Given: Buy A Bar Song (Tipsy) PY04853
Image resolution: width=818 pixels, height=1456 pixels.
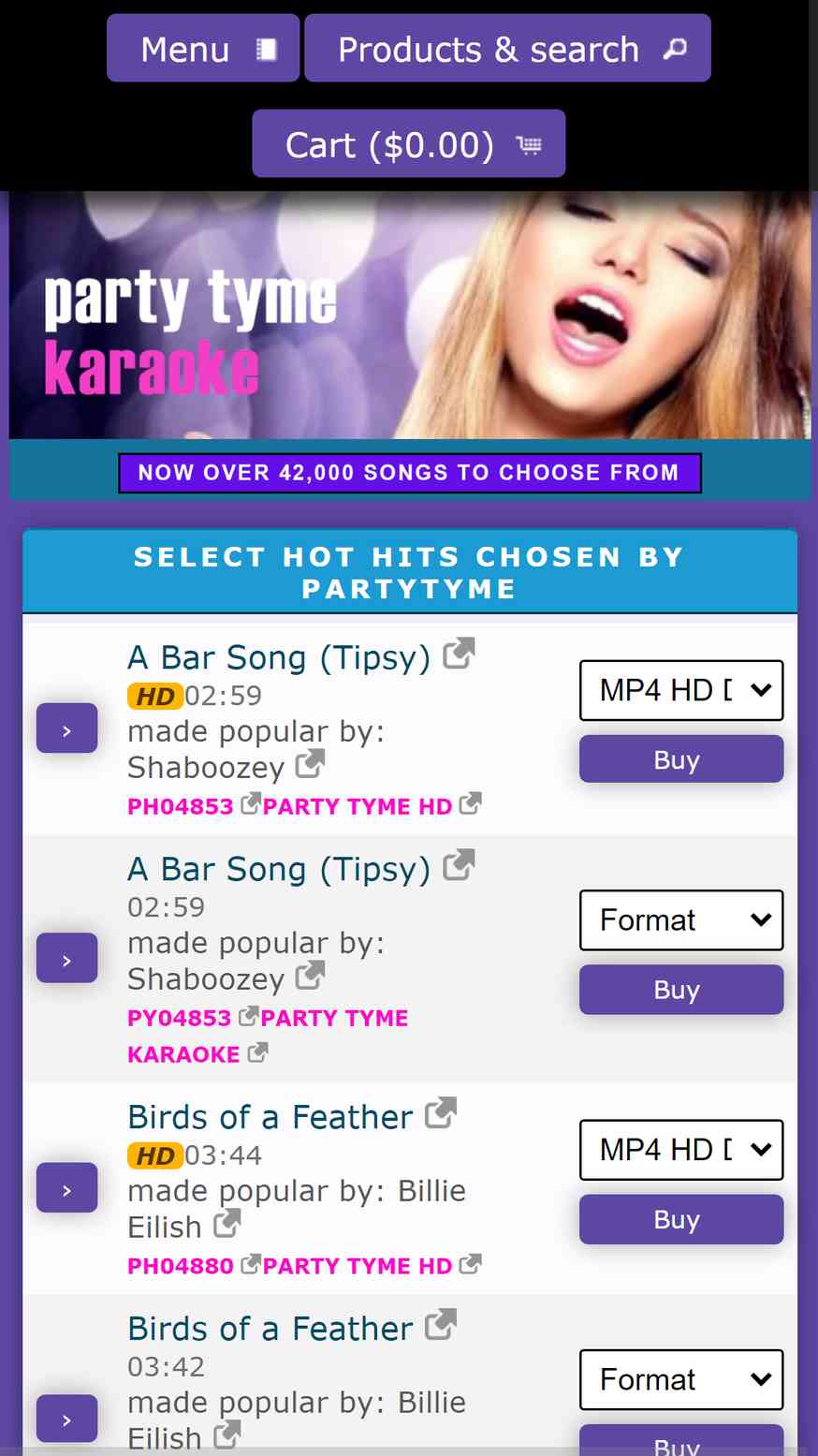Looking at the screenshot, I should click(x=681, y=990).
